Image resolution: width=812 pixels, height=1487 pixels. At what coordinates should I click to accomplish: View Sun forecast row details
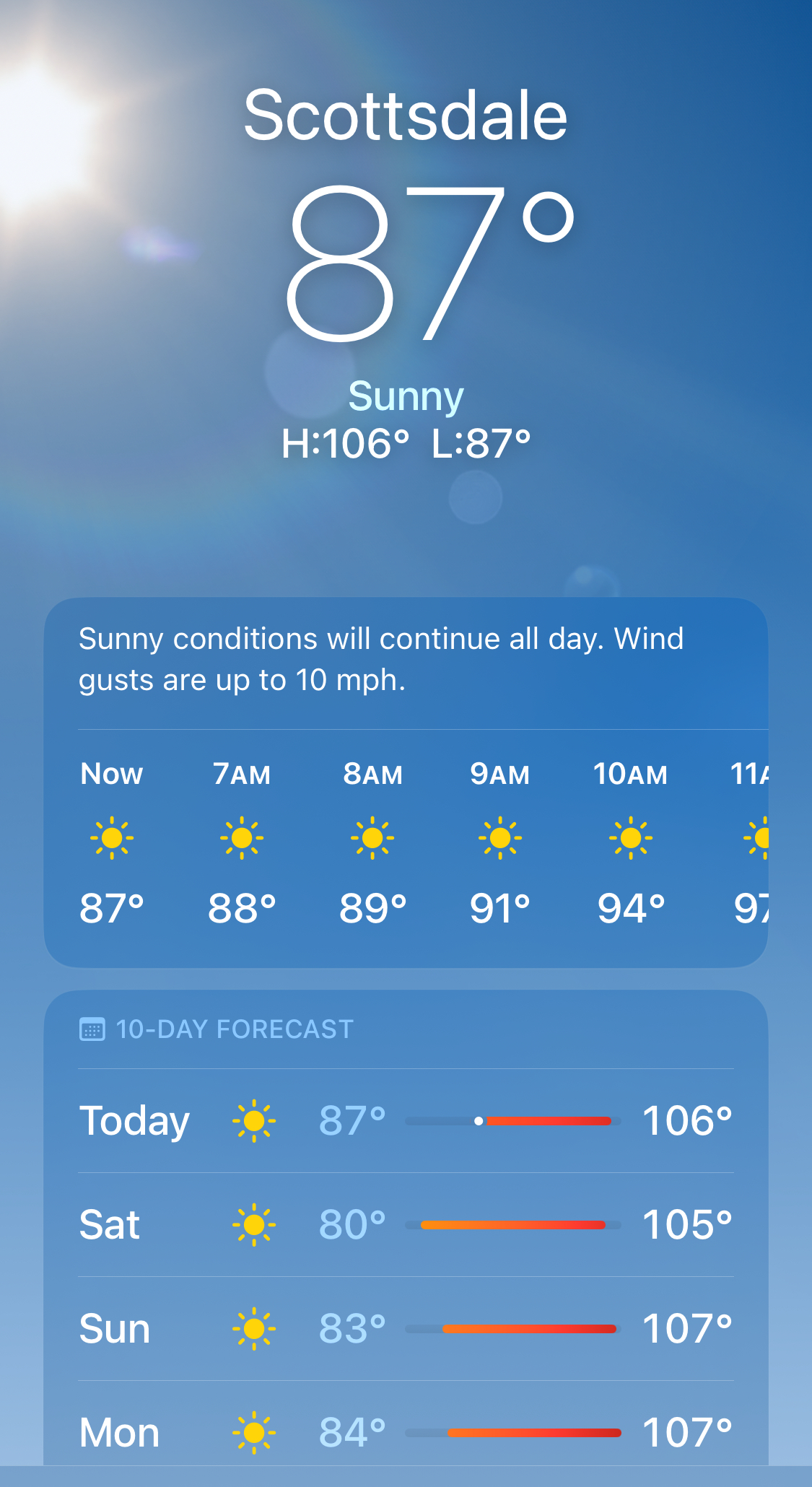point(406,1329)
